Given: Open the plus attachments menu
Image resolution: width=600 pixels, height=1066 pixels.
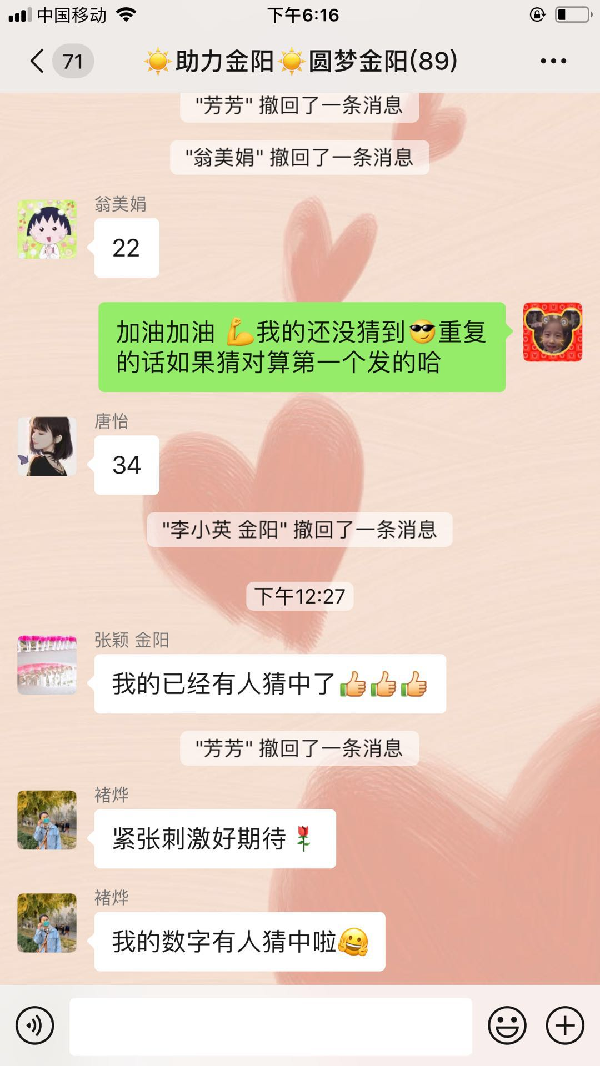Looking at the screenshot, I should 565,1025.
